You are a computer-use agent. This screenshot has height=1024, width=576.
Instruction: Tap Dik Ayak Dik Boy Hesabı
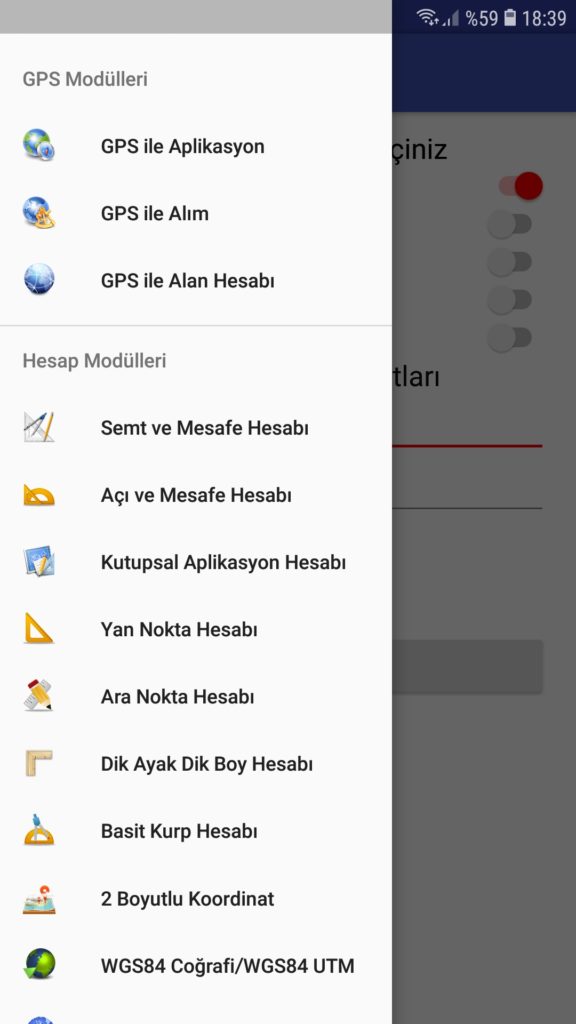196,764
